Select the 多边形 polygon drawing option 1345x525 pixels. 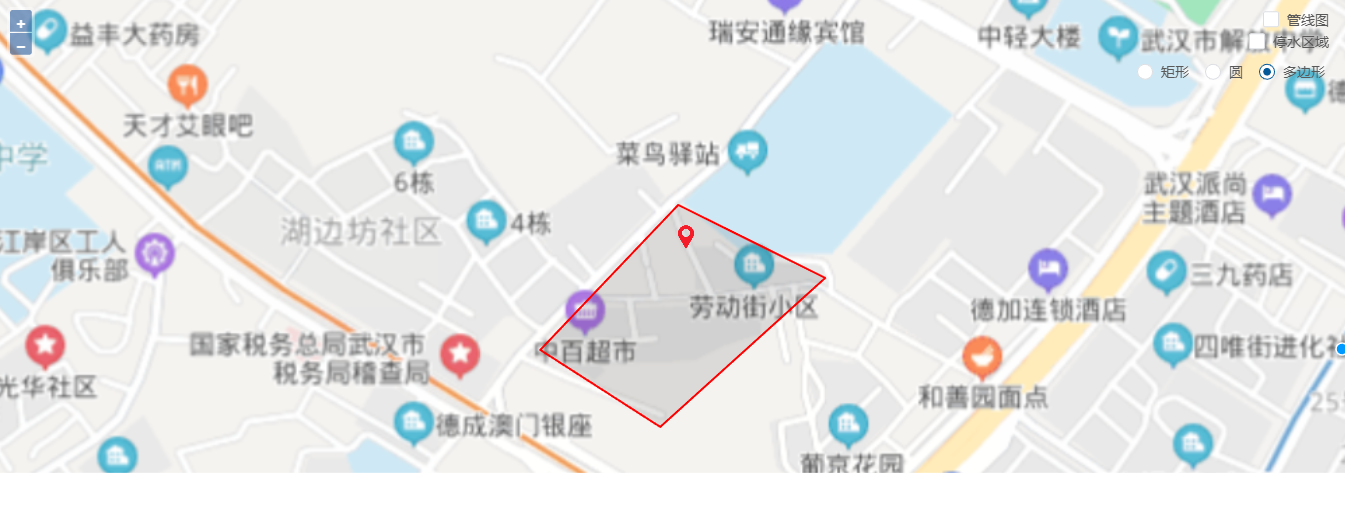pos(1267,72)
